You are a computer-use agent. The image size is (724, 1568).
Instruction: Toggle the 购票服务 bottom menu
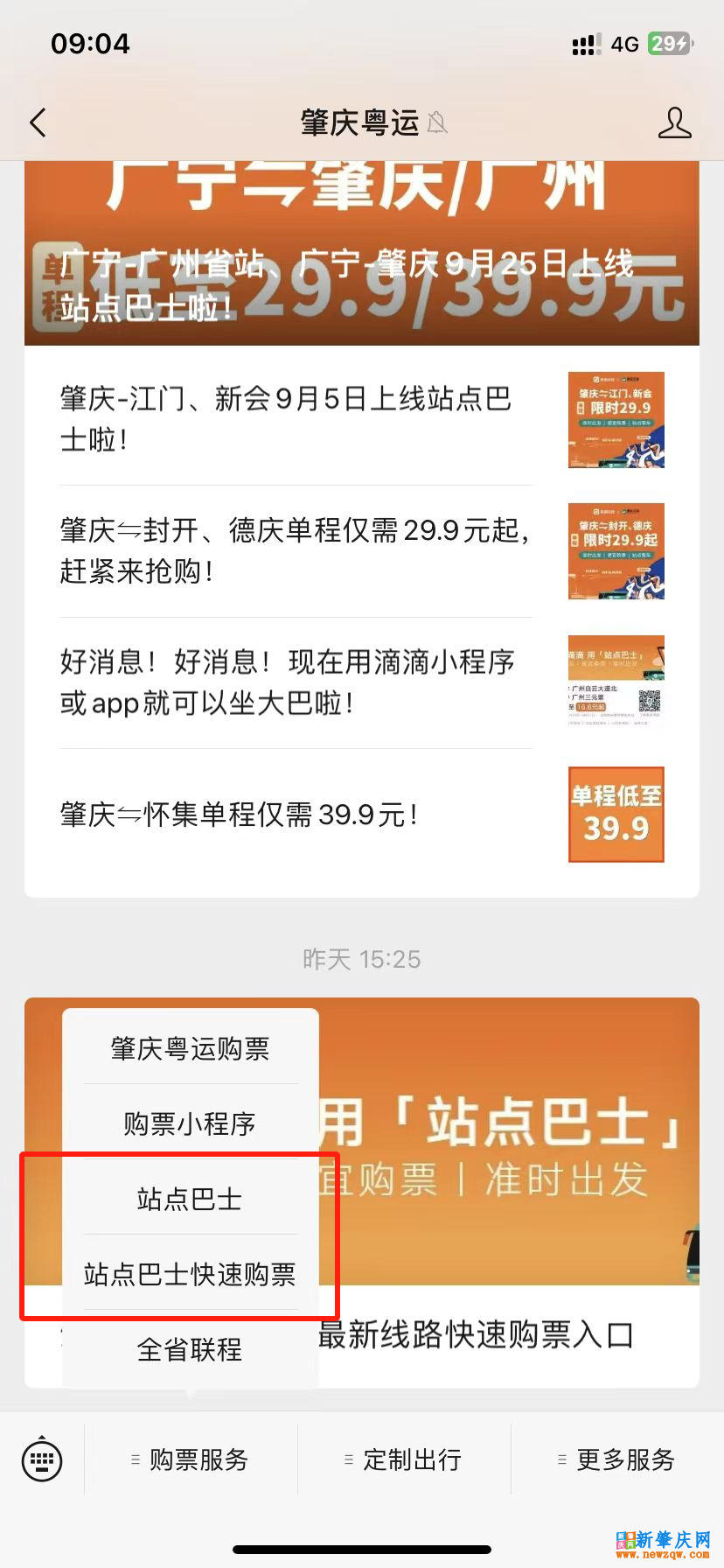pyautogui.click(x=191, y=1459)
